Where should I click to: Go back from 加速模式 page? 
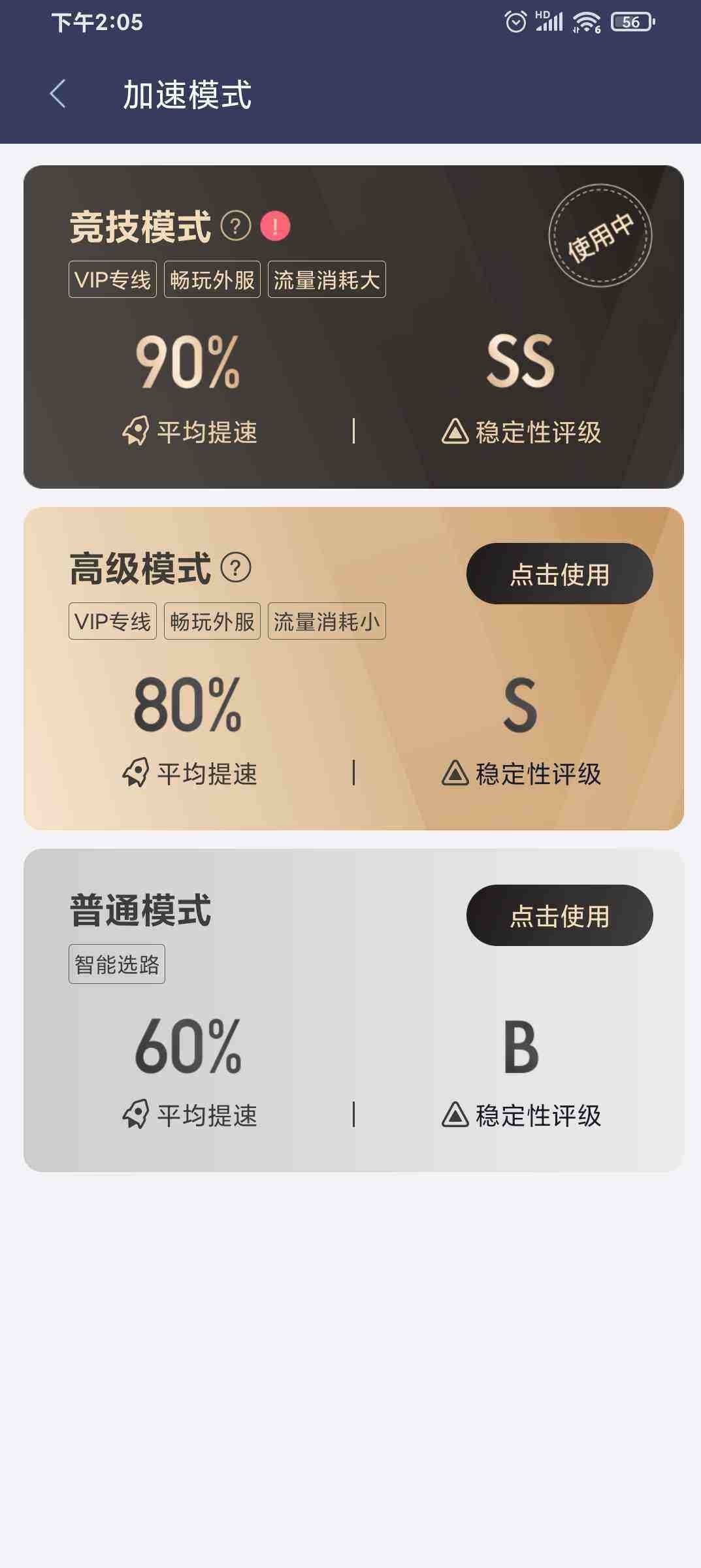(58, 94)
